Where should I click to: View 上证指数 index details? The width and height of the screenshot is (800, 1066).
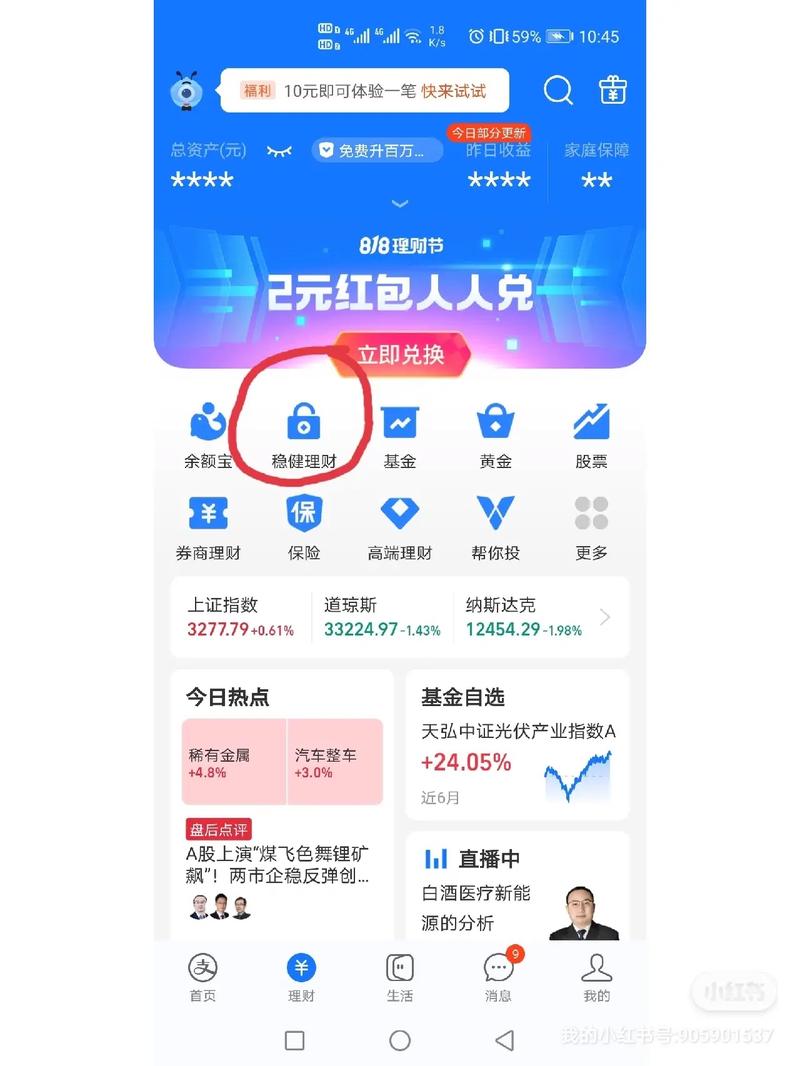(240, 618)
